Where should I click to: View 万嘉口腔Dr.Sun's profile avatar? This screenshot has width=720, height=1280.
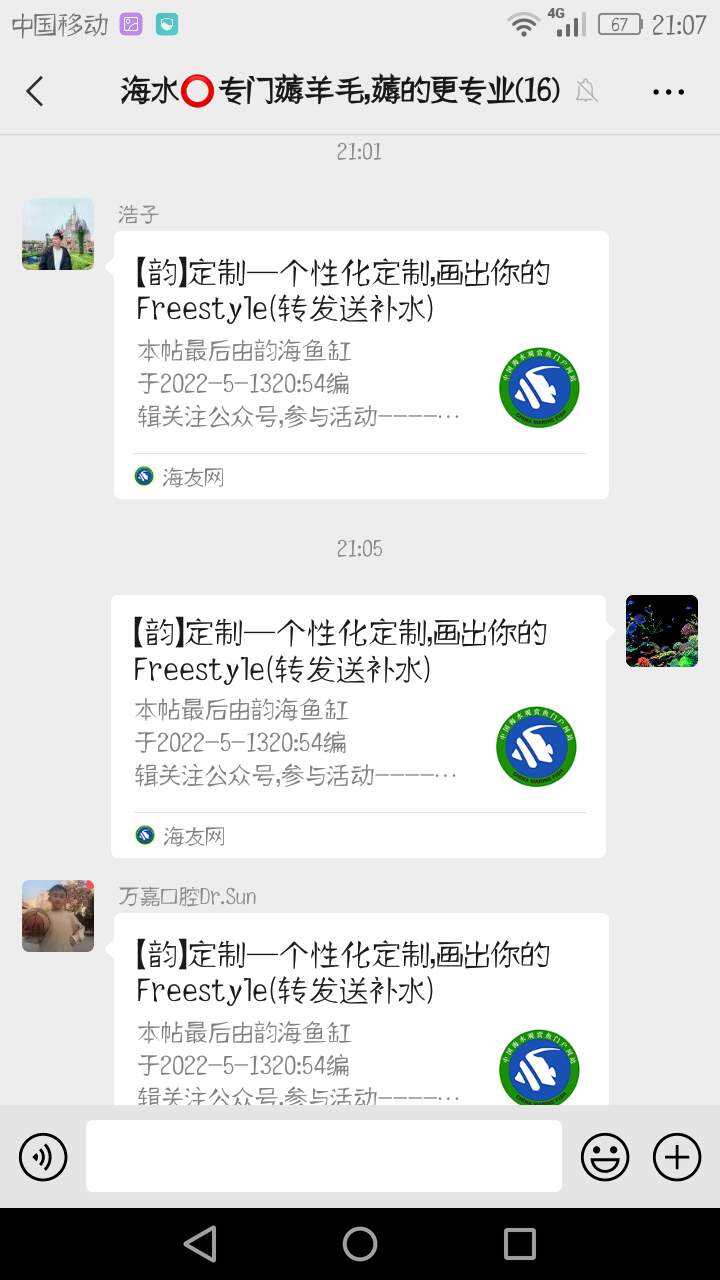click(x=58, y=916)
